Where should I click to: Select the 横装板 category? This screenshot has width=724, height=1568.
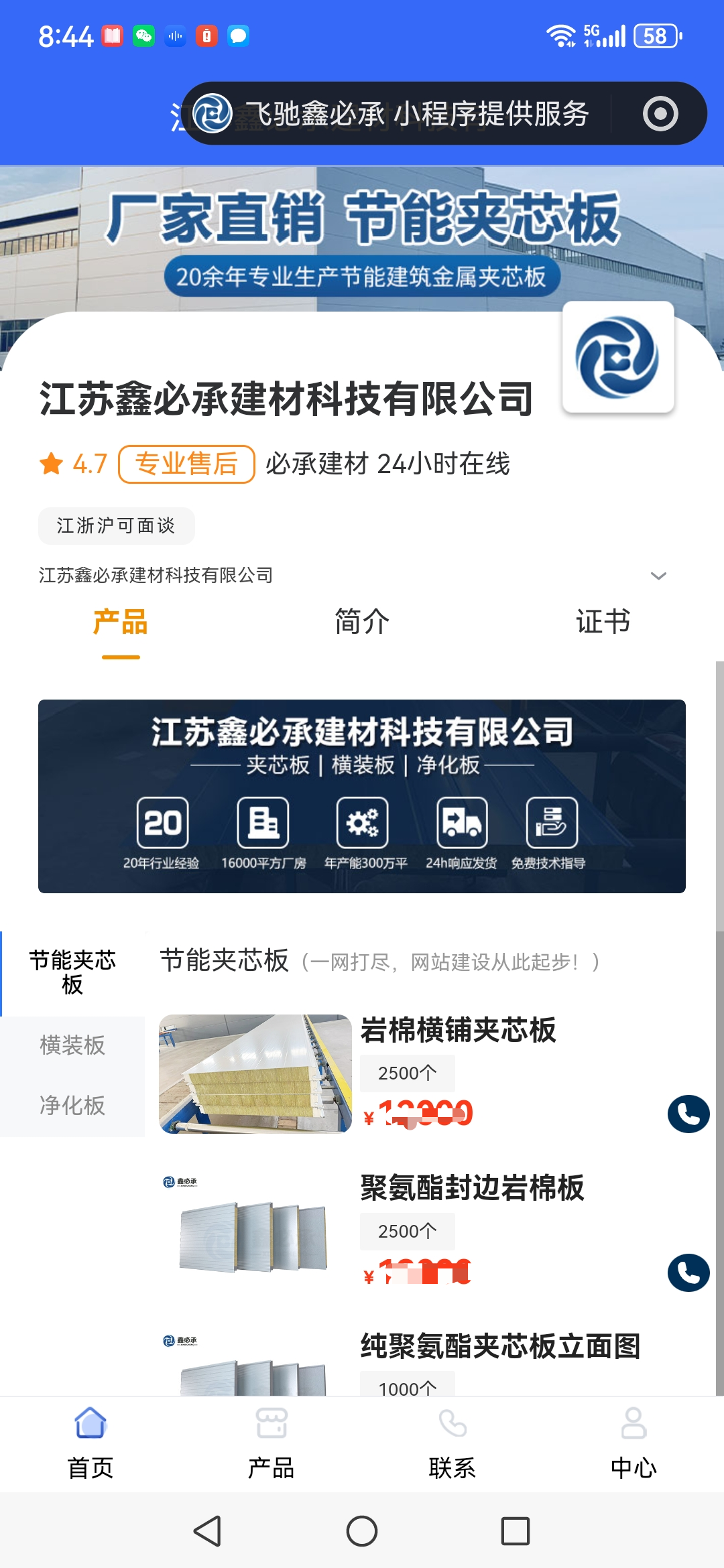[x=72, y=1045]
